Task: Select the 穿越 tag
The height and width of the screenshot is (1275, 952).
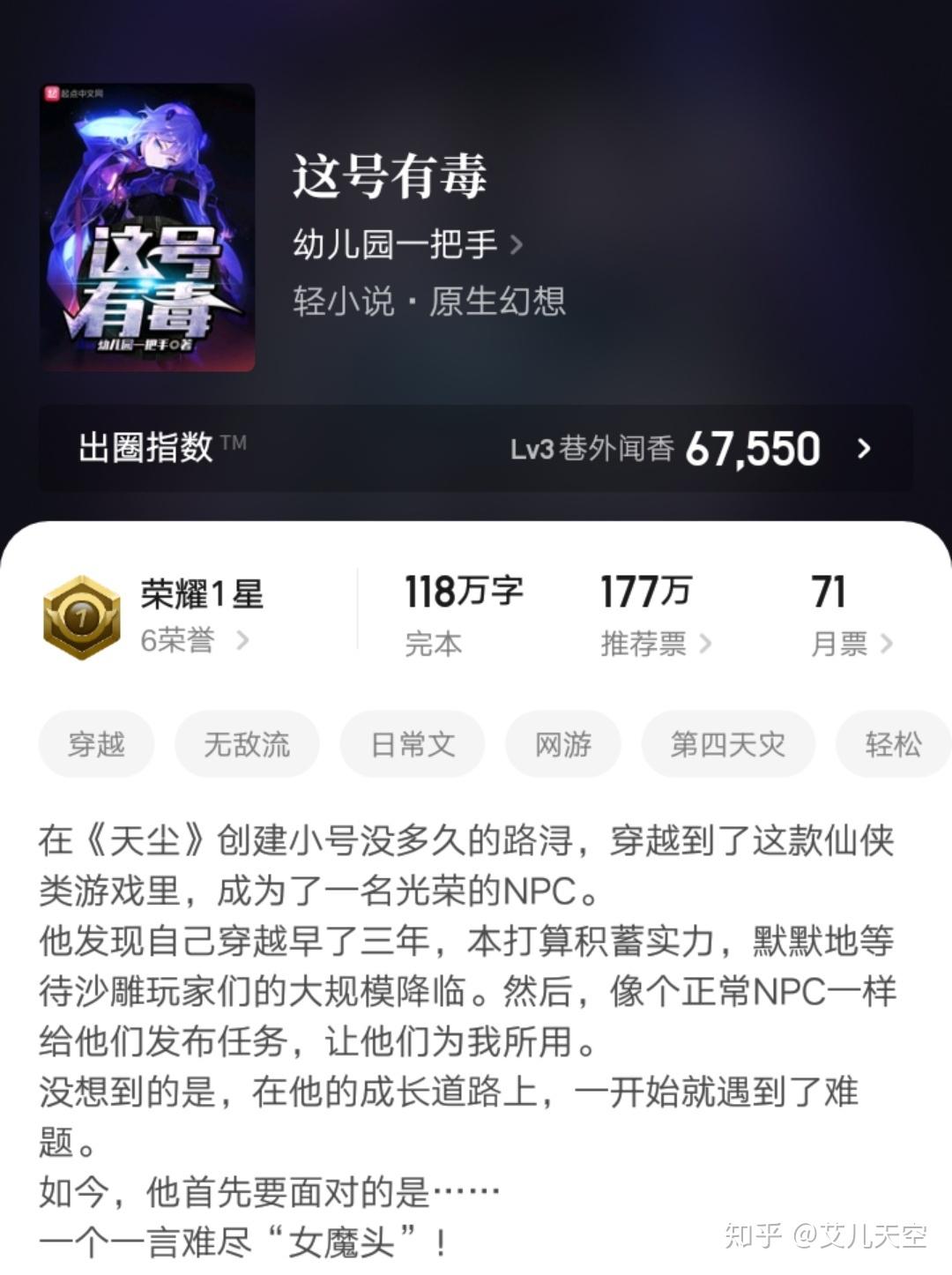Action: coord(96,744)
